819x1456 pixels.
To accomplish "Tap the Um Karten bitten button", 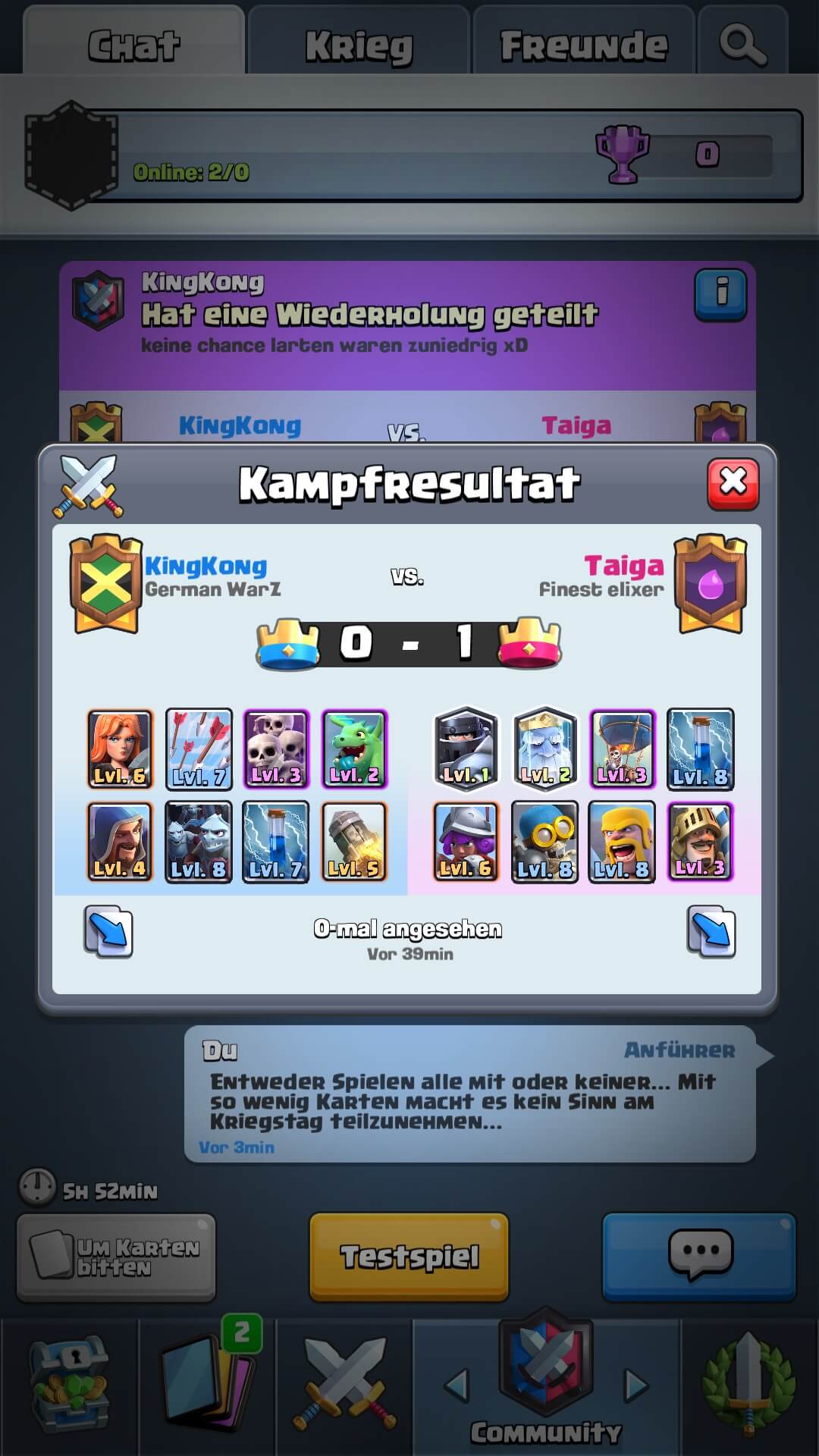I will (x=117, y=1257).
